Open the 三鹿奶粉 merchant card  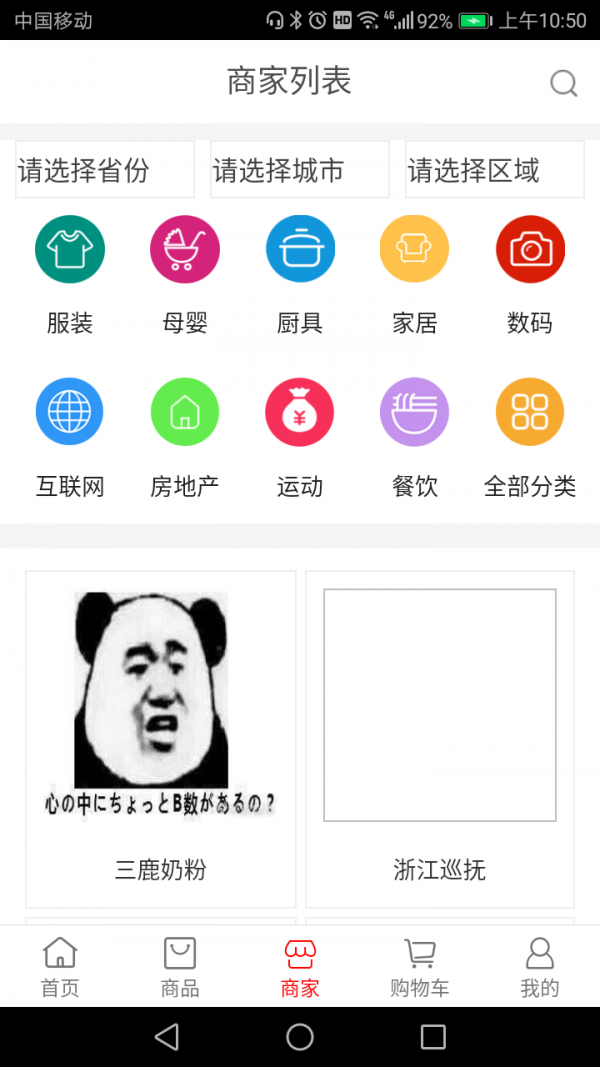(x=161, y=738)
